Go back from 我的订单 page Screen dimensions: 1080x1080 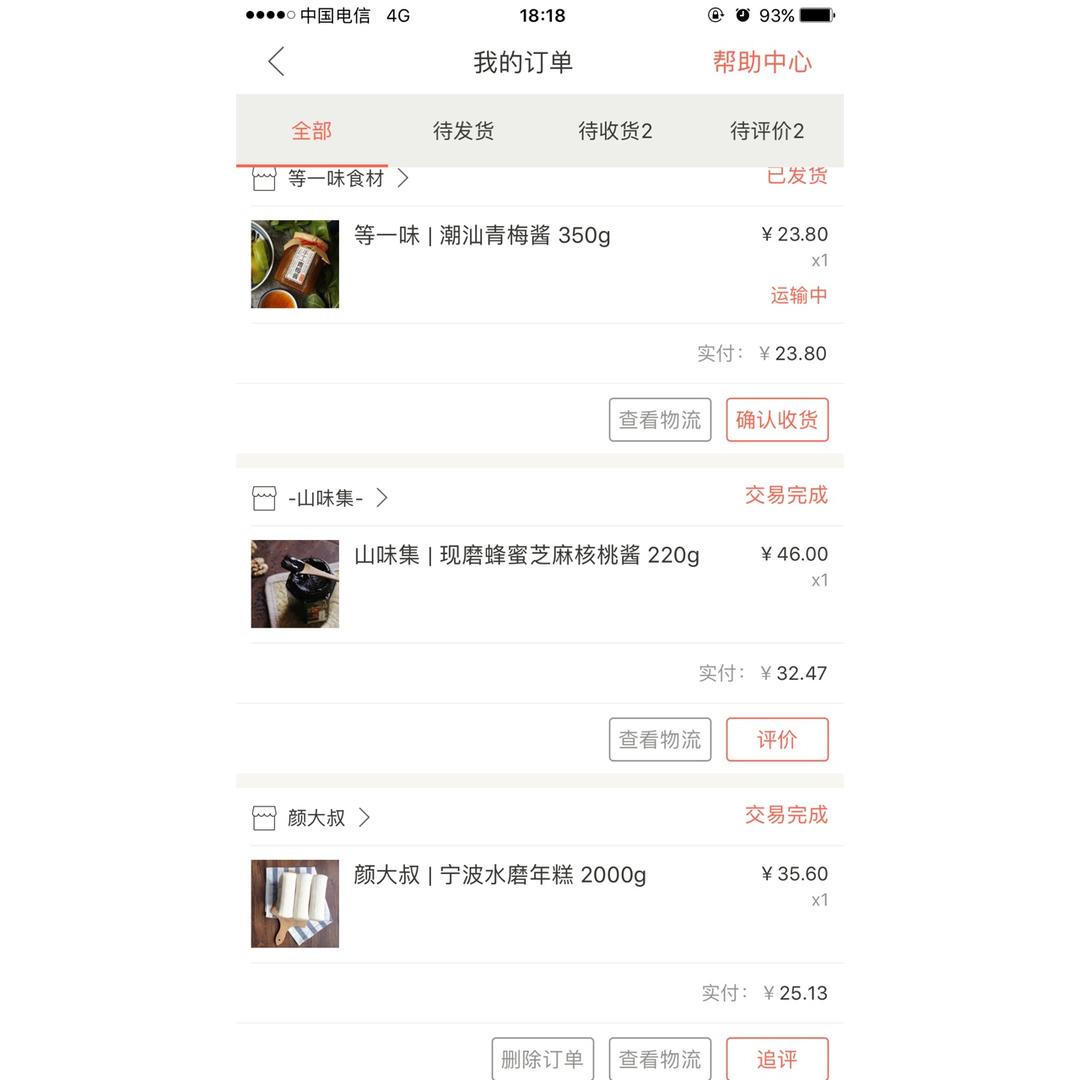[x=277, y=62]
